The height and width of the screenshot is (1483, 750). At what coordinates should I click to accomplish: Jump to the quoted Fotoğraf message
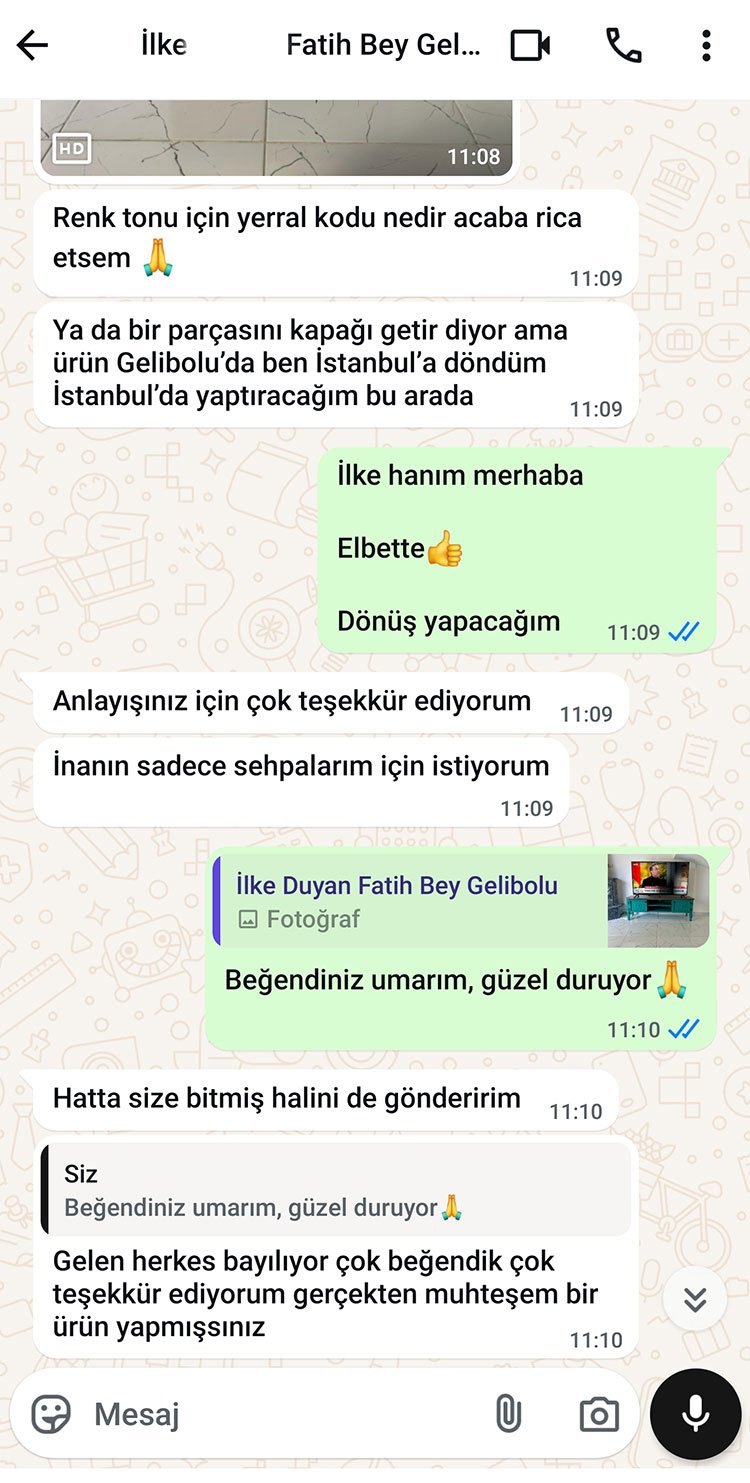point(460,900)
